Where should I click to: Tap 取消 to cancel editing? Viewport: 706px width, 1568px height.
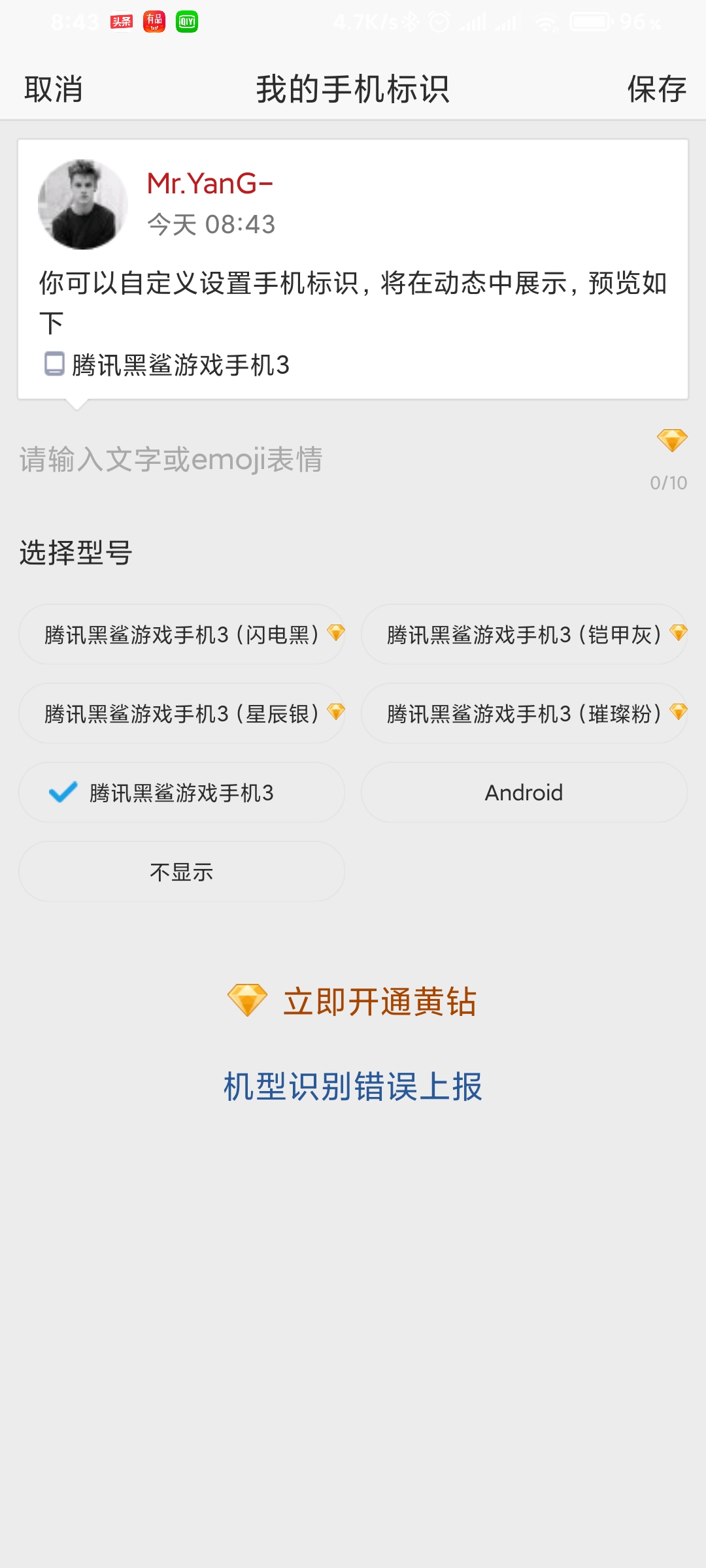(x=54, y=89)
